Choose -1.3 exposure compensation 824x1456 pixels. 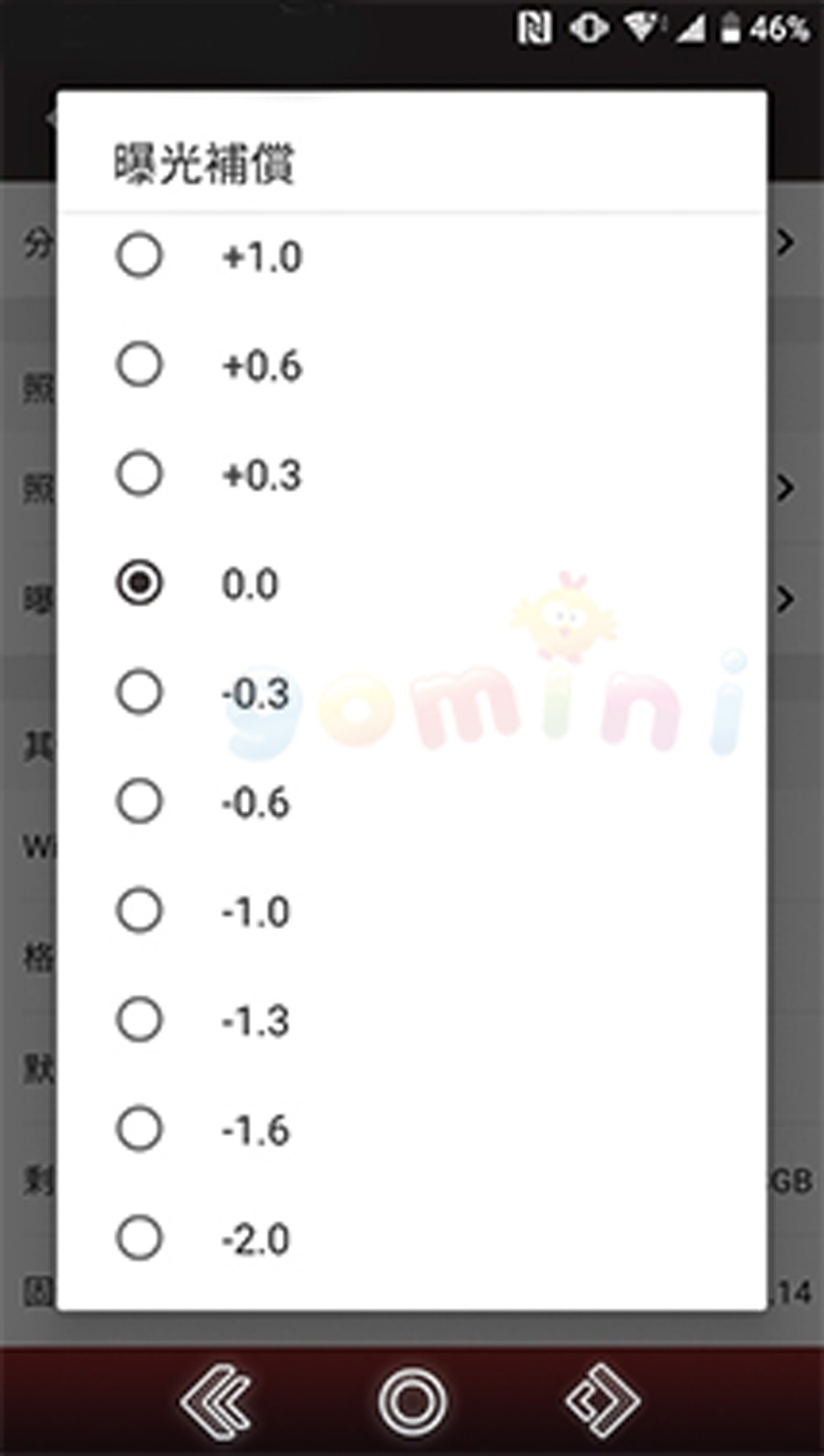pyautogui.click(x=140, y=1019)
